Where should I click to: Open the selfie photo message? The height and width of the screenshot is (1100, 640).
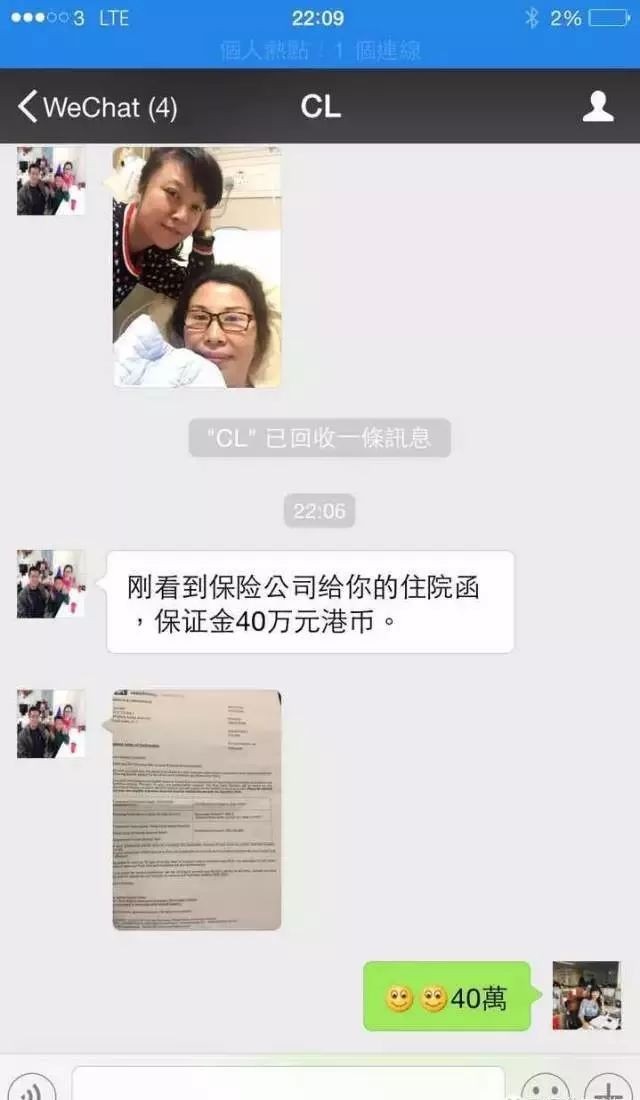coord(197,267)
